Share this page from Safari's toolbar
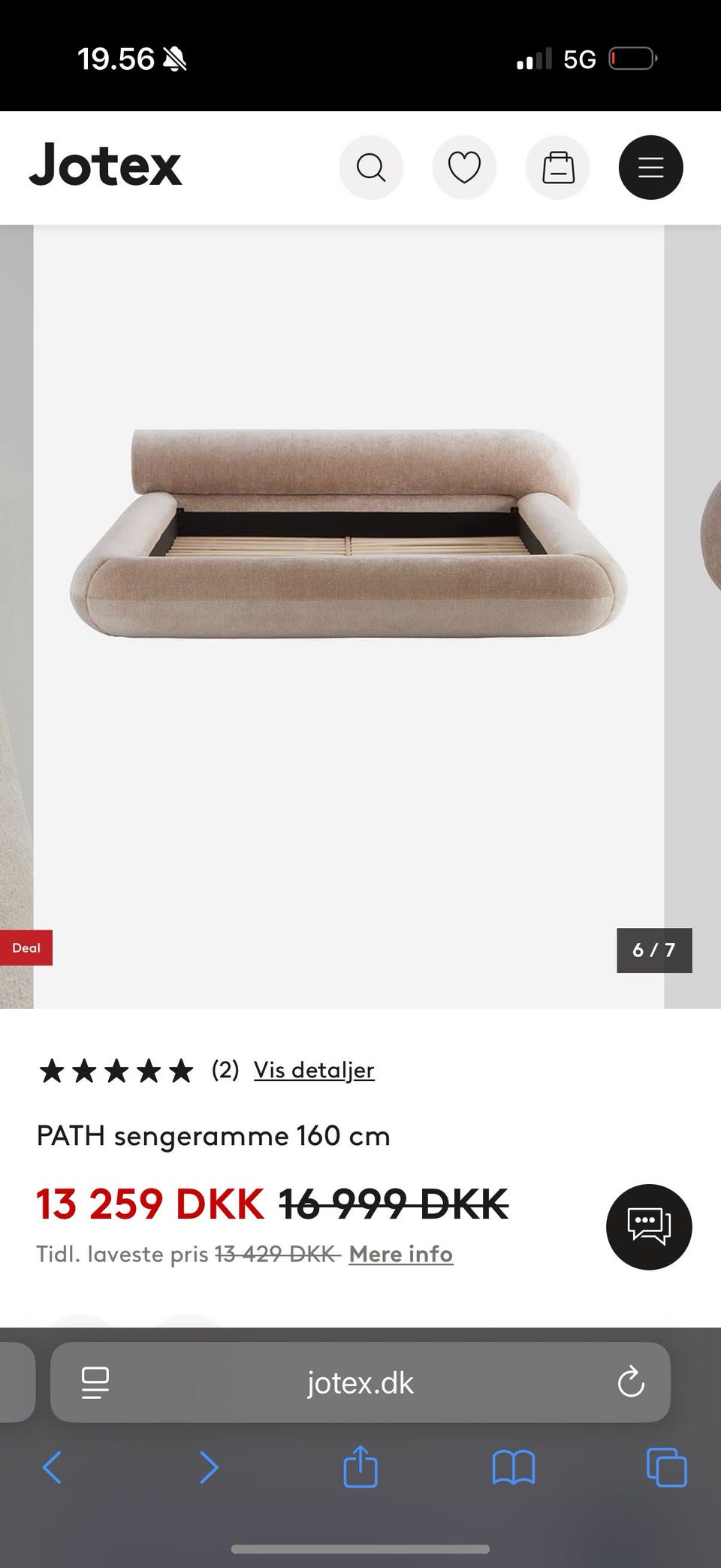The image size is (721, 1568). [x=360, y=1466]
